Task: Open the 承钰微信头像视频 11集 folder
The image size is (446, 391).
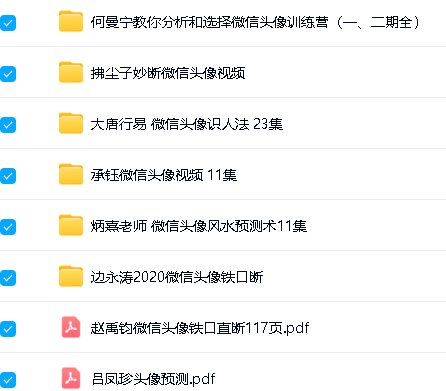Action: (x=164, y=175)
